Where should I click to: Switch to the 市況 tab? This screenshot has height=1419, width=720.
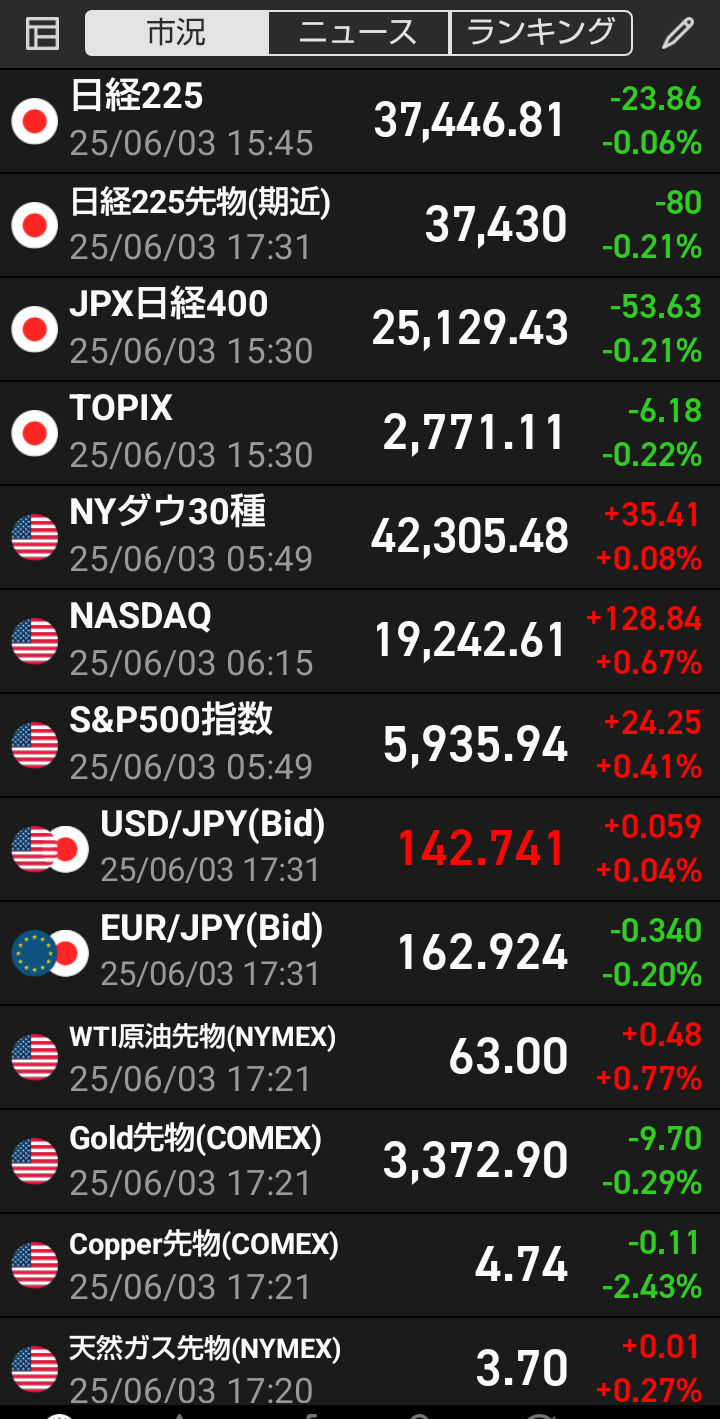[177, 33]
